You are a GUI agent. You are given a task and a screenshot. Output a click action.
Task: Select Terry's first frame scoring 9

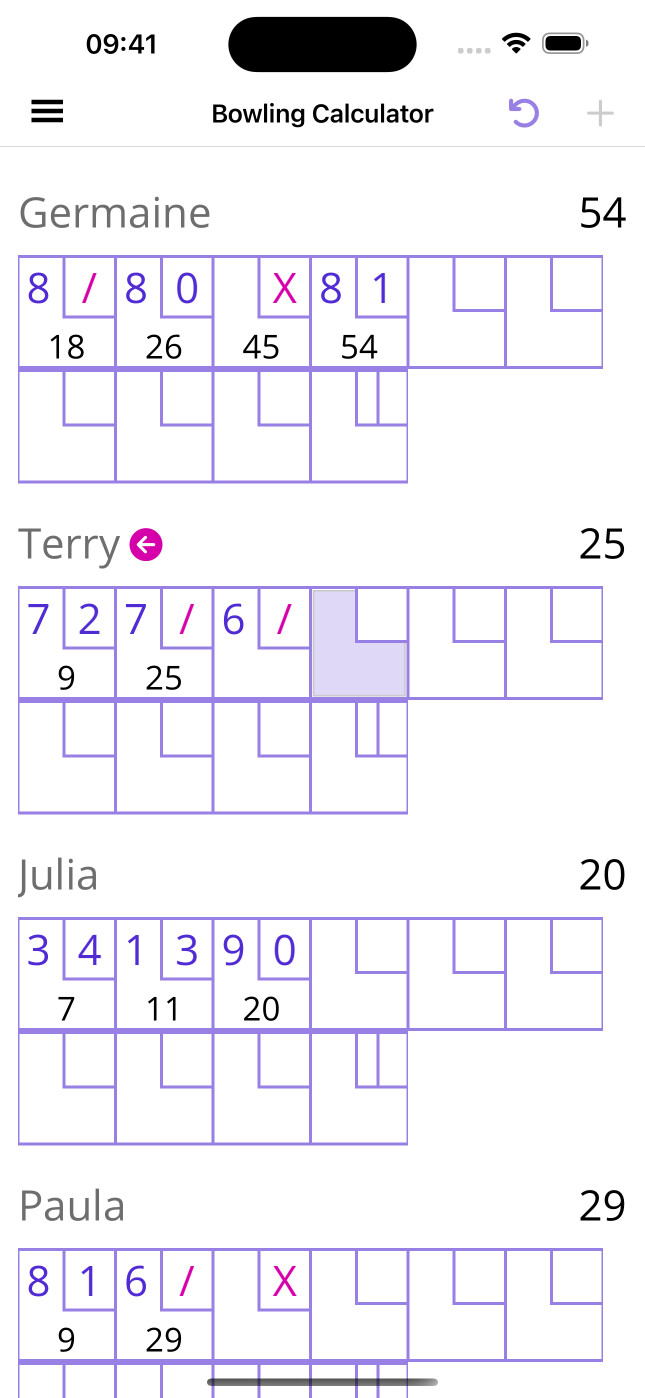(66, 643)
